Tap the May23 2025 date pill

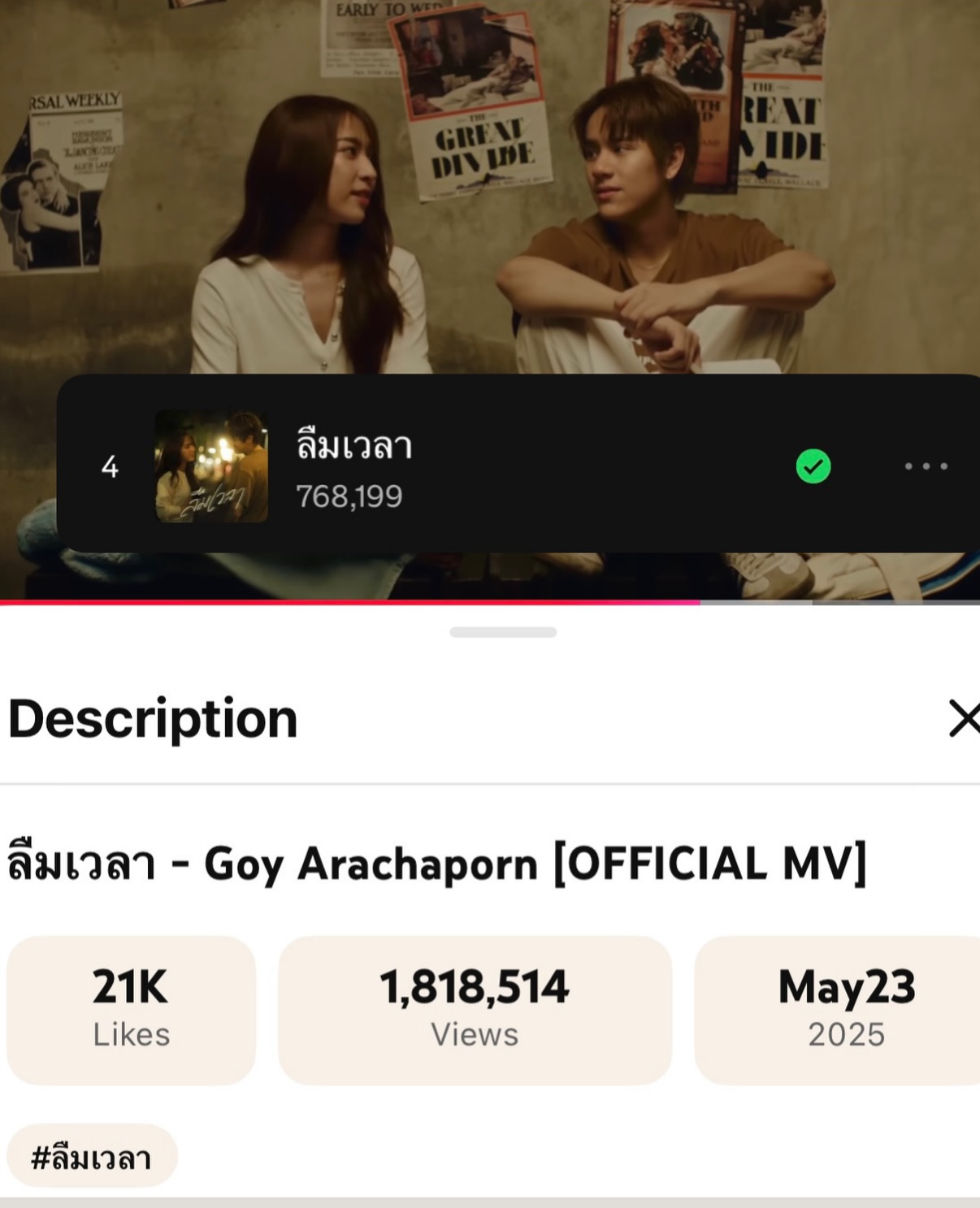[x=845, y=1010]
